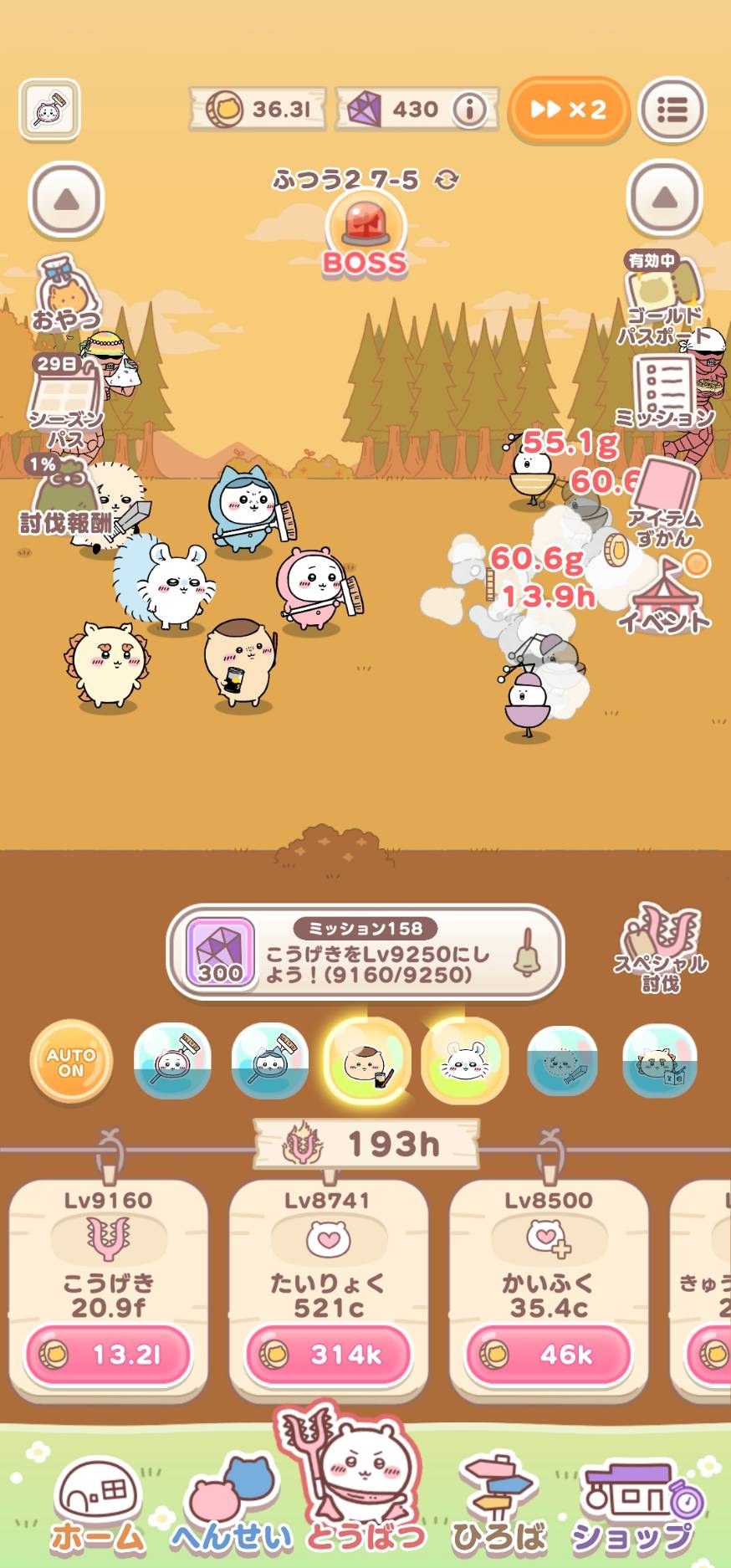Open the イベント tent icon
Screen dimensions: 731x1568
tap(666, 595)
